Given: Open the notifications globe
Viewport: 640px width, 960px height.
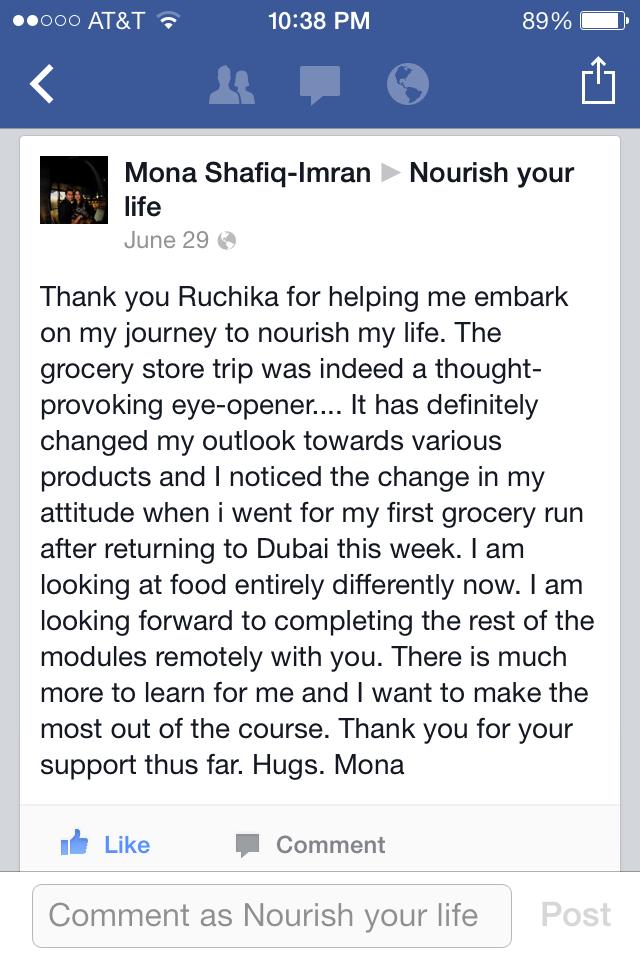Looking at the screenshot, I should pos(407,85).
